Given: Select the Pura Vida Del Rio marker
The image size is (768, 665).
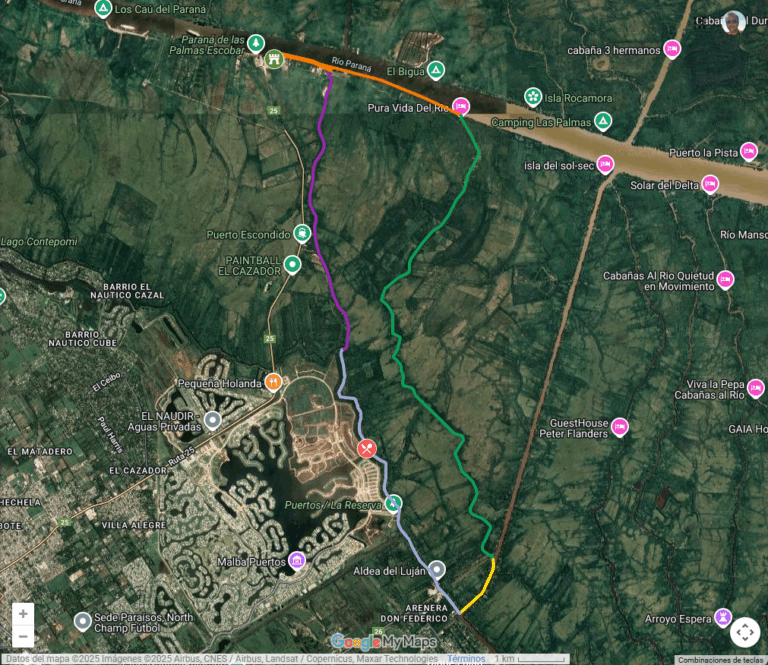Looking at the screenshot, I should pos(461,106).
